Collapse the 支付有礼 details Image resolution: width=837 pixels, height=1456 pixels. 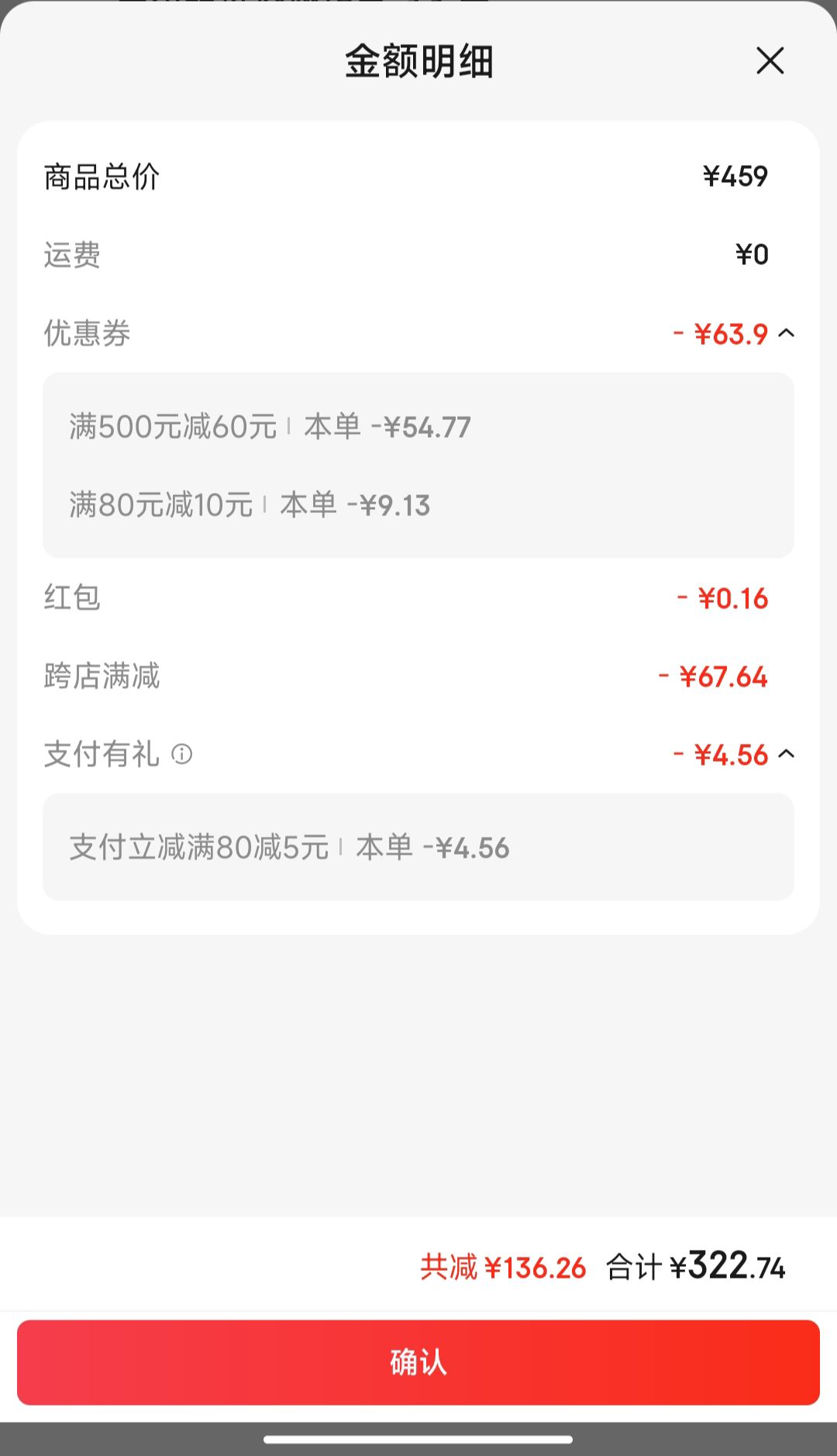tap(787, 754)
